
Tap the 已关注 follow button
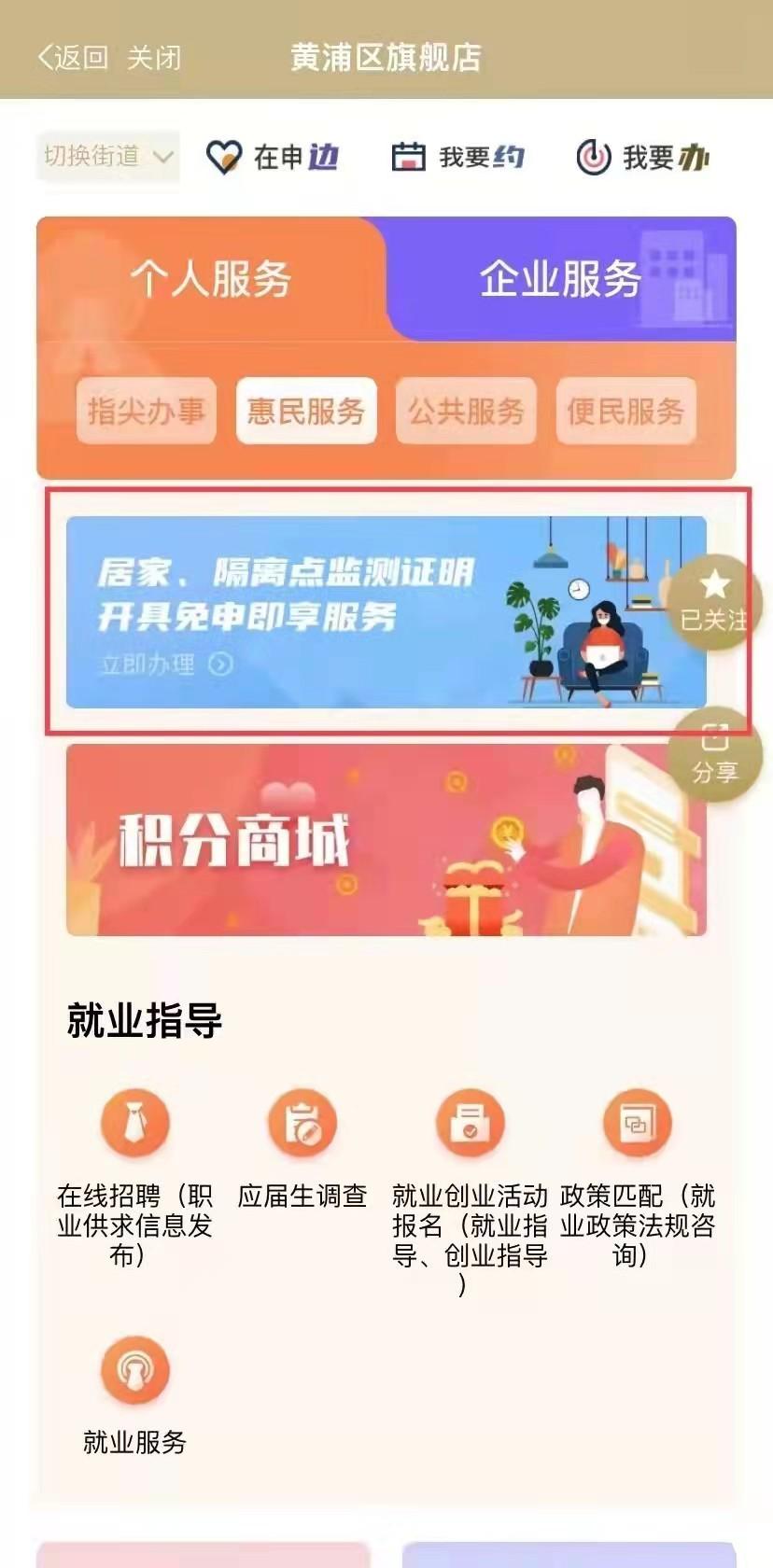pos(714,598)
